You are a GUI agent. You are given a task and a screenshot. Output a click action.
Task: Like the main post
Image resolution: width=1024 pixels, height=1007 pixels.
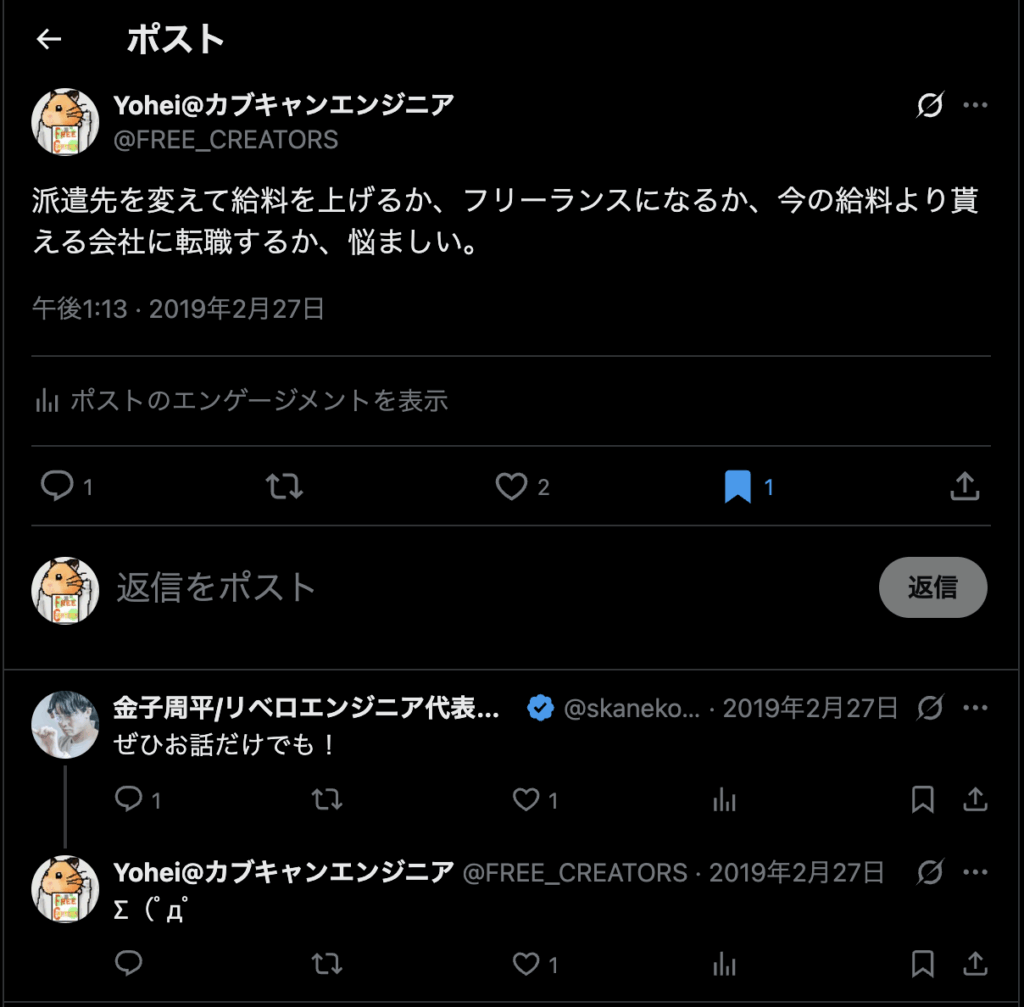click(512, 487)
